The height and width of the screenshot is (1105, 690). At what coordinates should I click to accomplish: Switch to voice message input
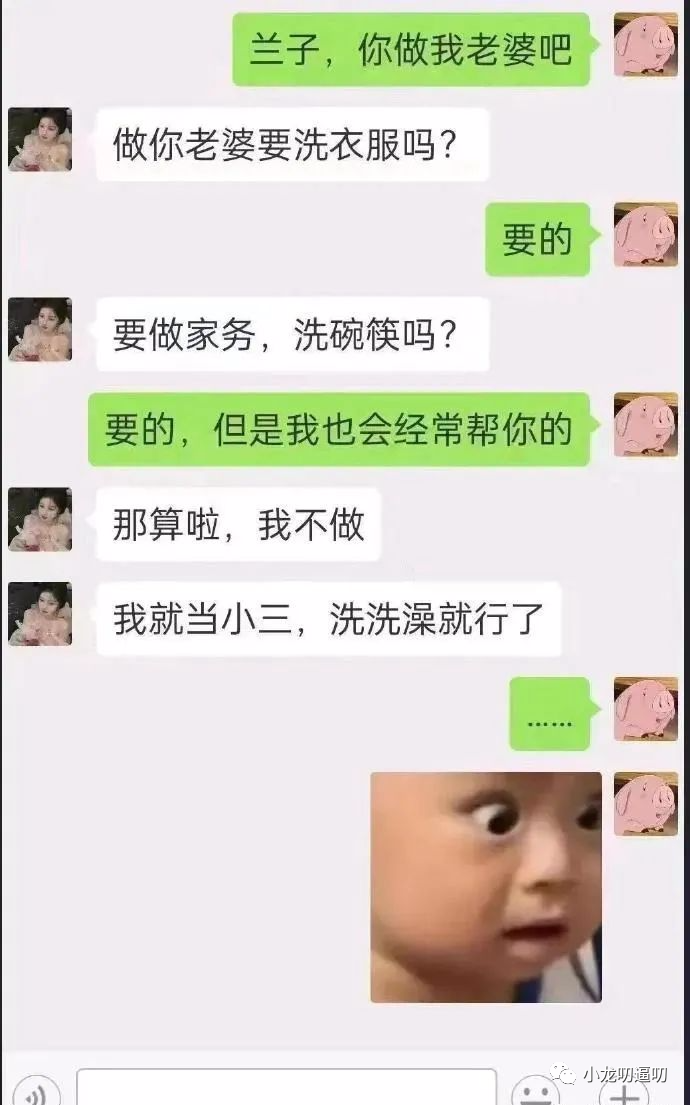[35, 1092]
